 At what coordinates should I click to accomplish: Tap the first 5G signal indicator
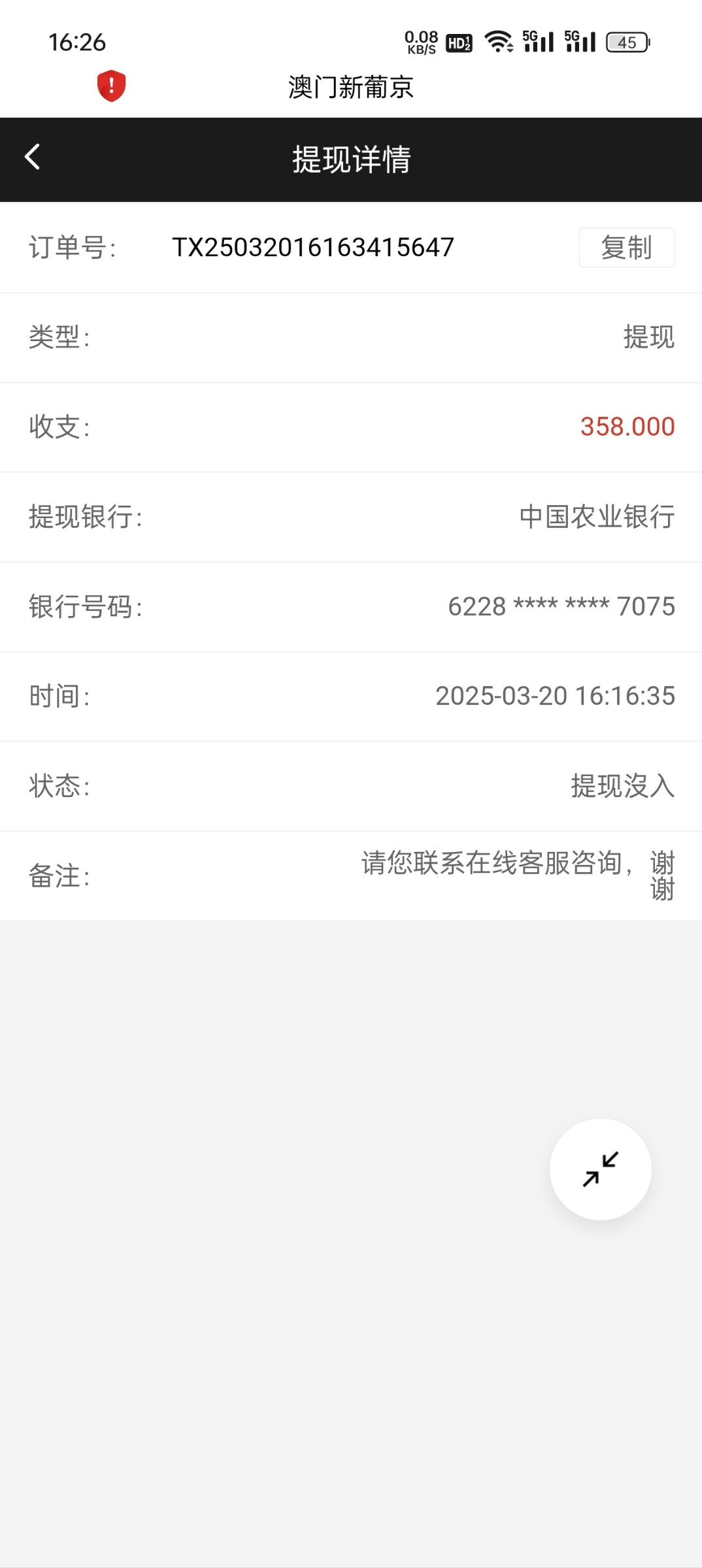[537, 41]
